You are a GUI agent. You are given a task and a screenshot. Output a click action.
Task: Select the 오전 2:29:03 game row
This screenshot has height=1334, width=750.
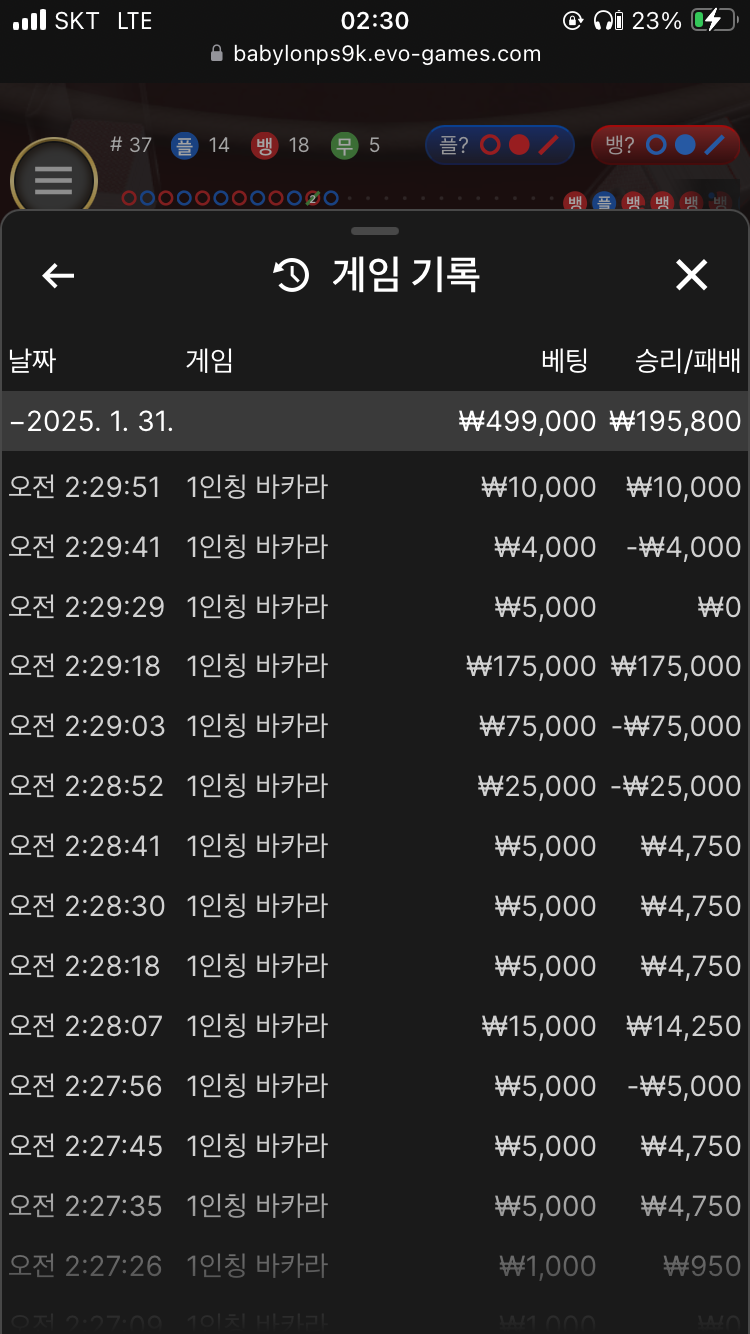(375, 726)
